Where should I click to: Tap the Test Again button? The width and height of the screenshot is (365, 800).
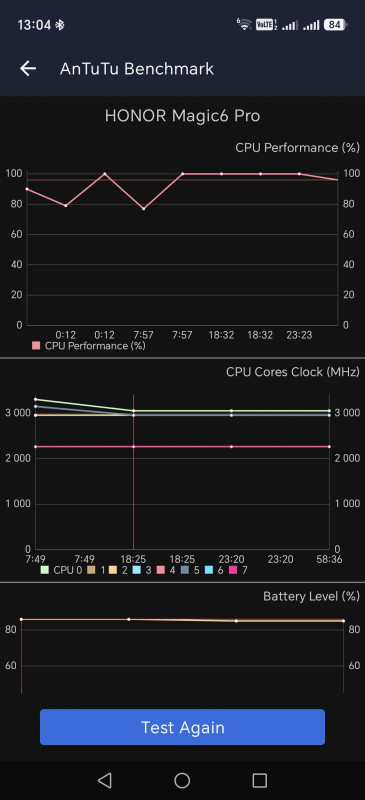pos(182,727)
